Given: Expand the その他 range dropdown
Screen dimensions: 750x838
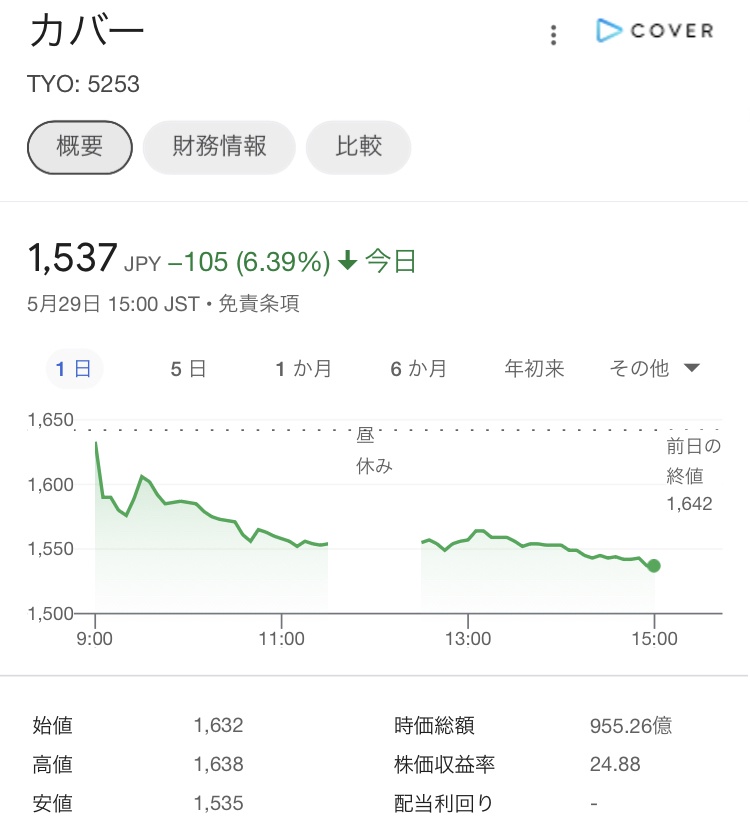Looking at the screenshot, I should 655,369.
